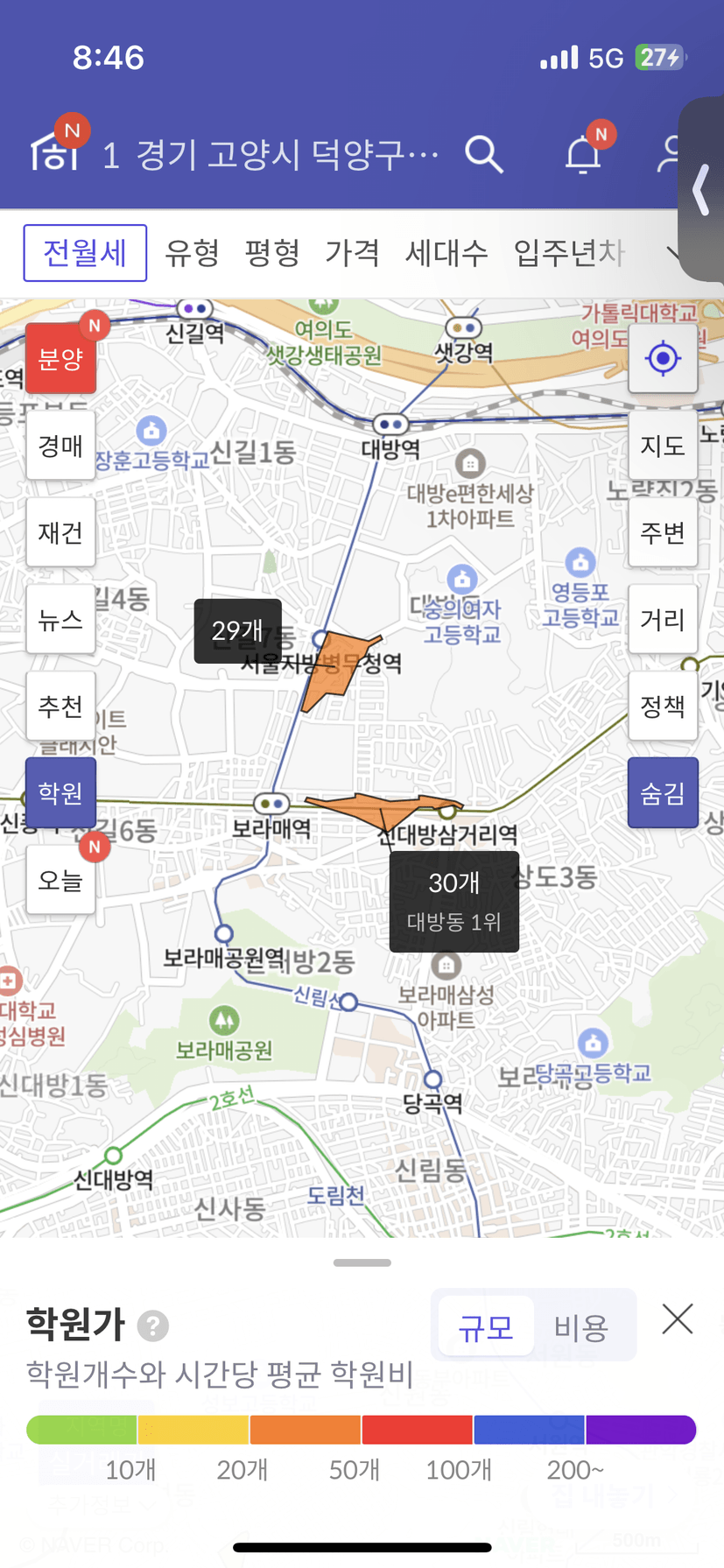Open the search magnifier icon
Viewport: 724px width, 1568px height.
click(483, 154)
